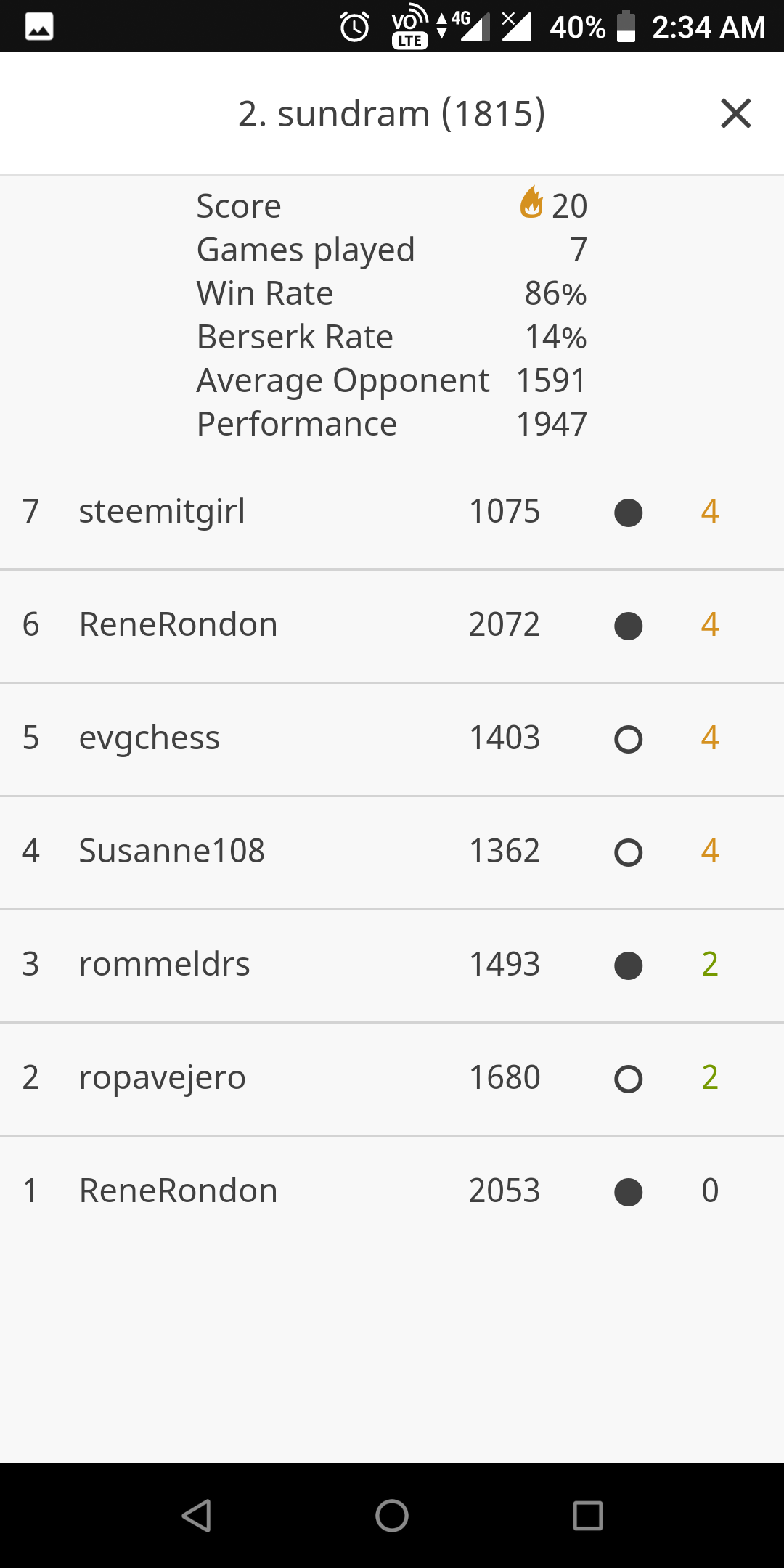Close the sundram player info panel
Viewport: 784px width, 1568px height.
(x=735, y=114)
